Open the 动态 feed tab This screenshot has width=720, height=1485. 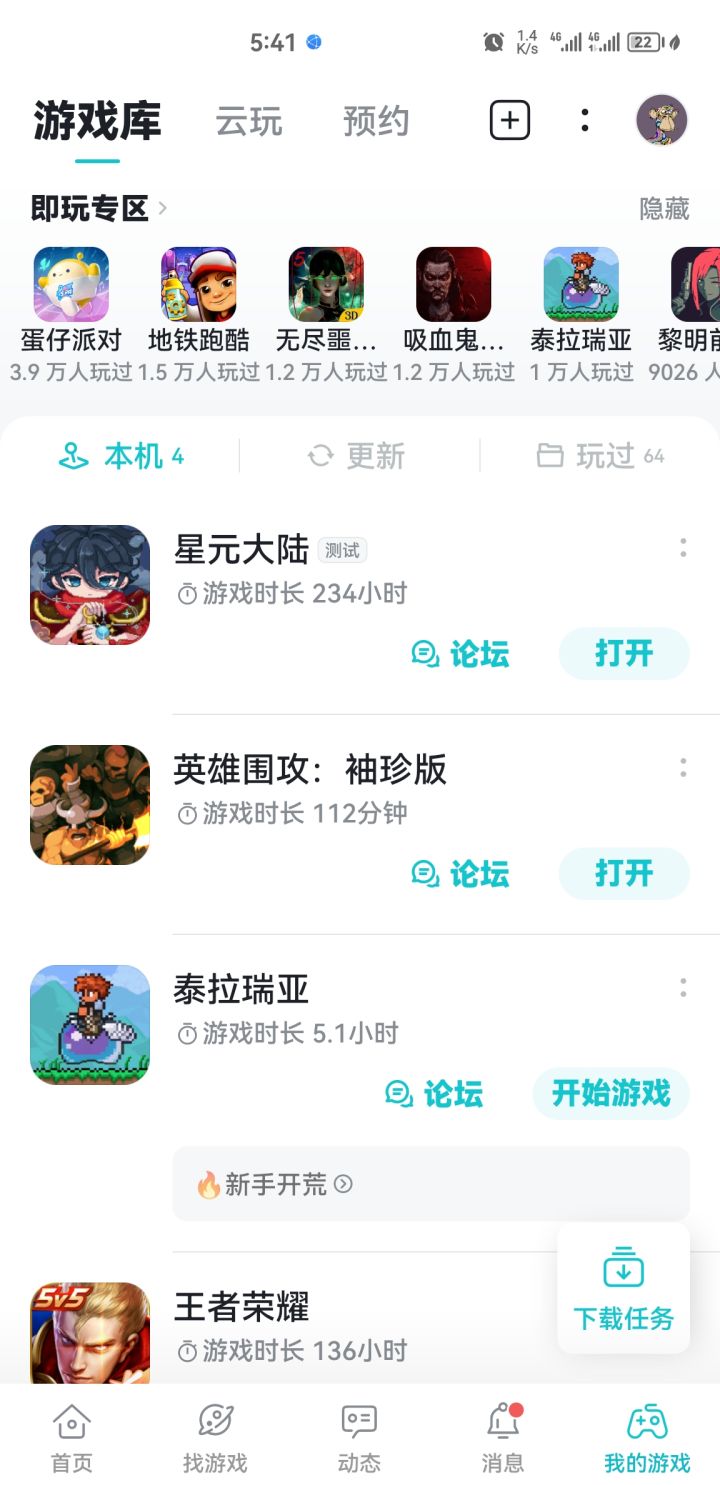coord(359,1437)
